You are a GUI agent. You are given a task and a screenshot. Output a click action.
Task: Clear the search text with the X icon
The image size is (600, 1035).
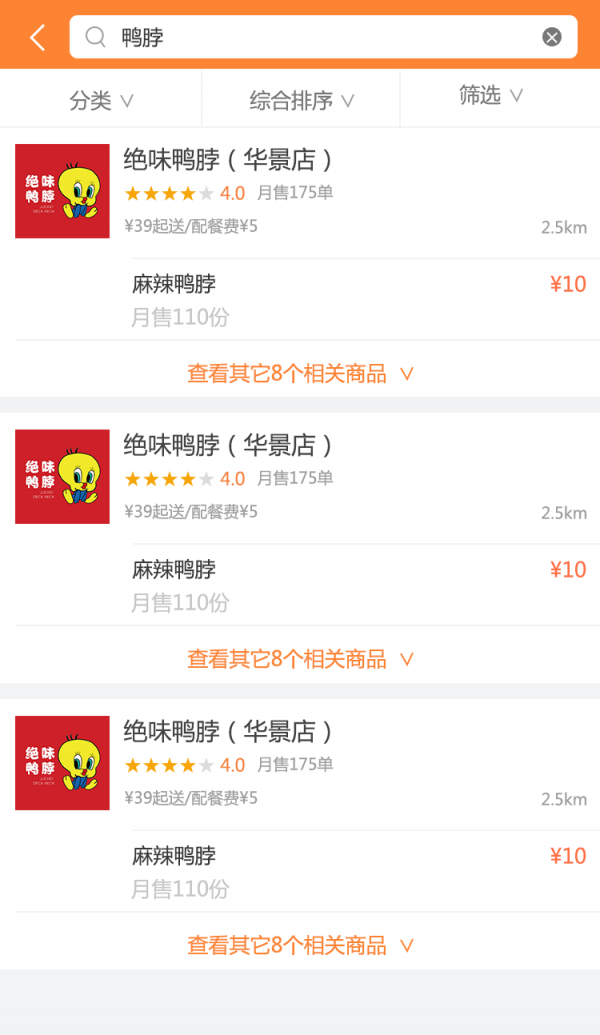coord(552,38)
